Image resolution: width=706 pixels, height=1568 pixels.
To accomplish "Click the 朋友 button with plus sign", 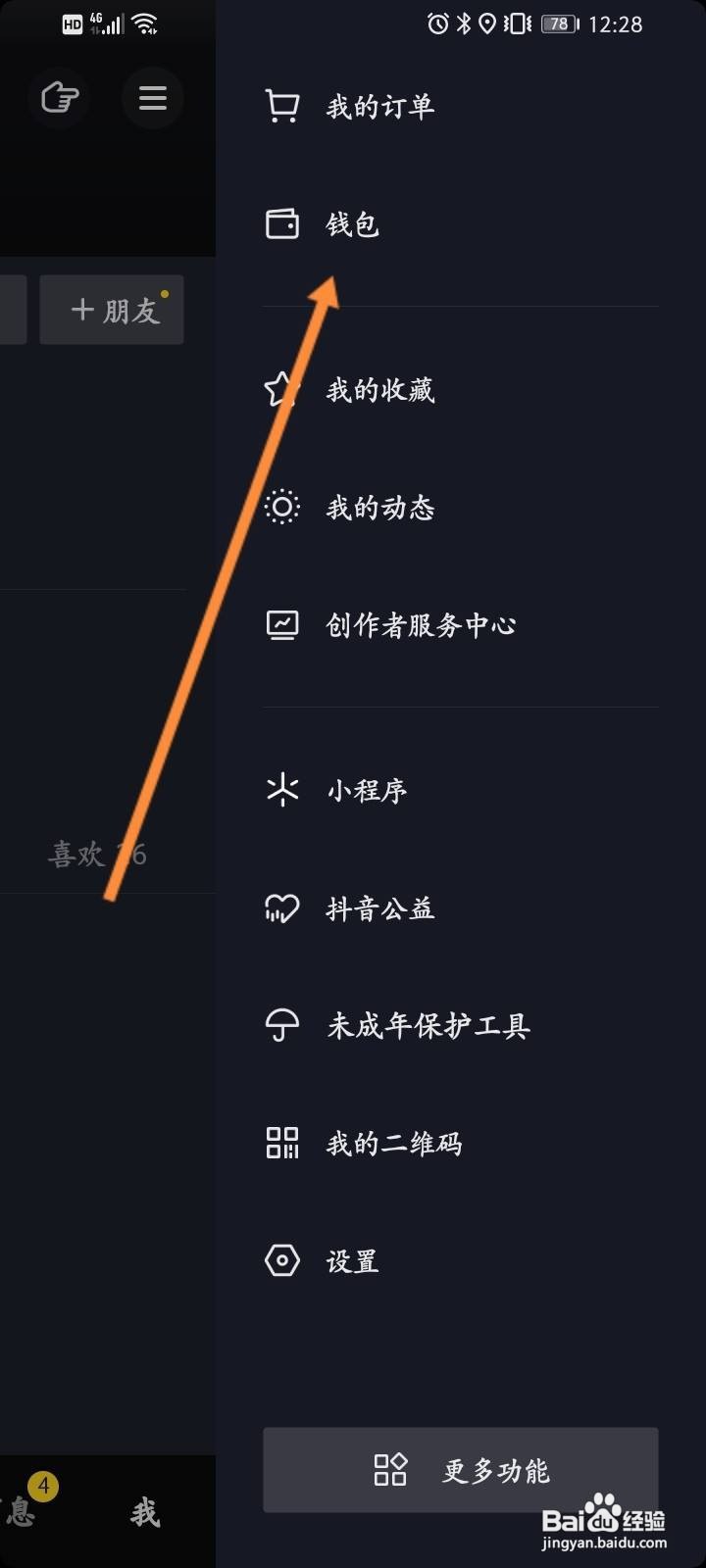I will point(111,310).
